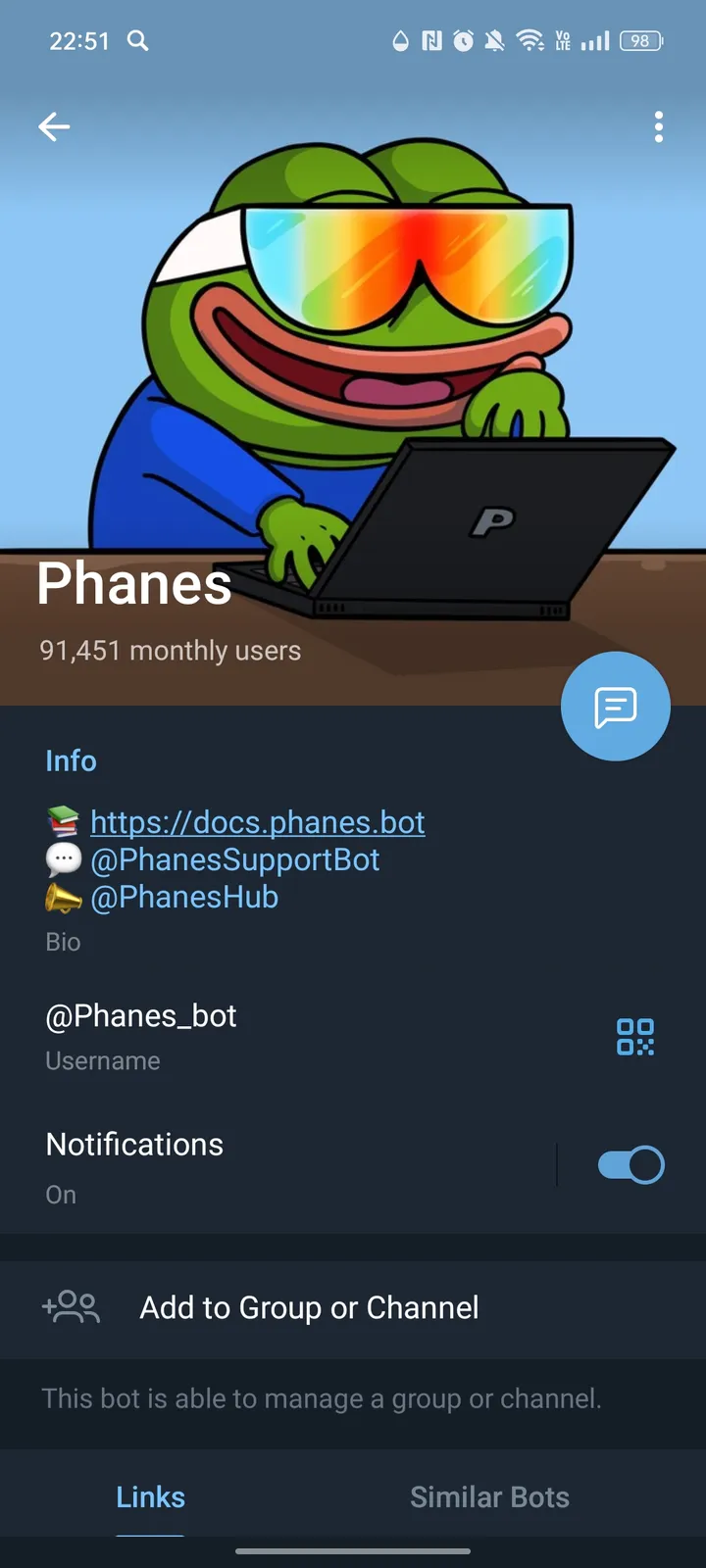Tap the username @Phanes_bot to copy it

[139, 1015]
